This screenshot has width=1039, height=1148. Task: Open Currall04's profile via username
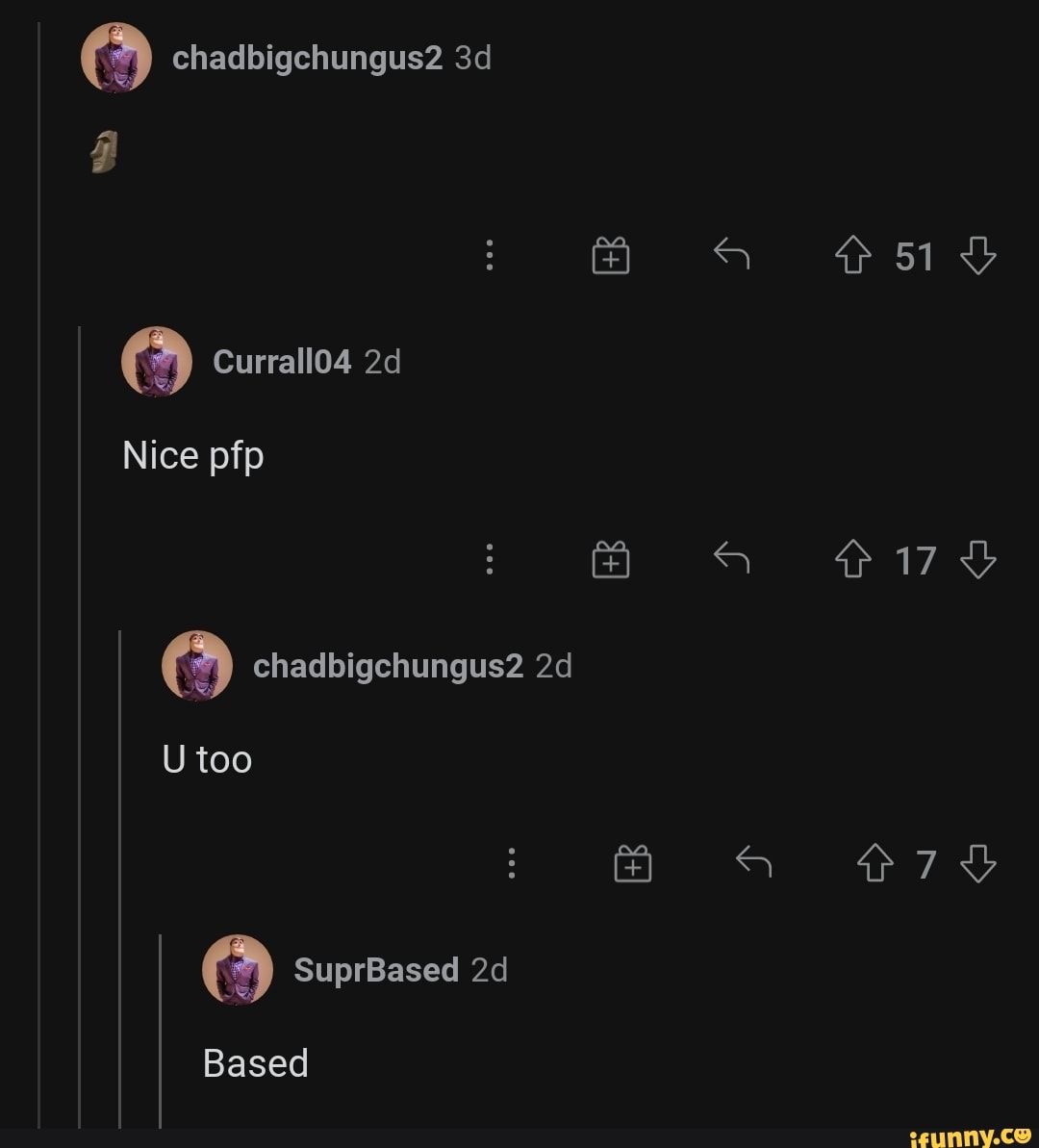[x=282, y=362]
